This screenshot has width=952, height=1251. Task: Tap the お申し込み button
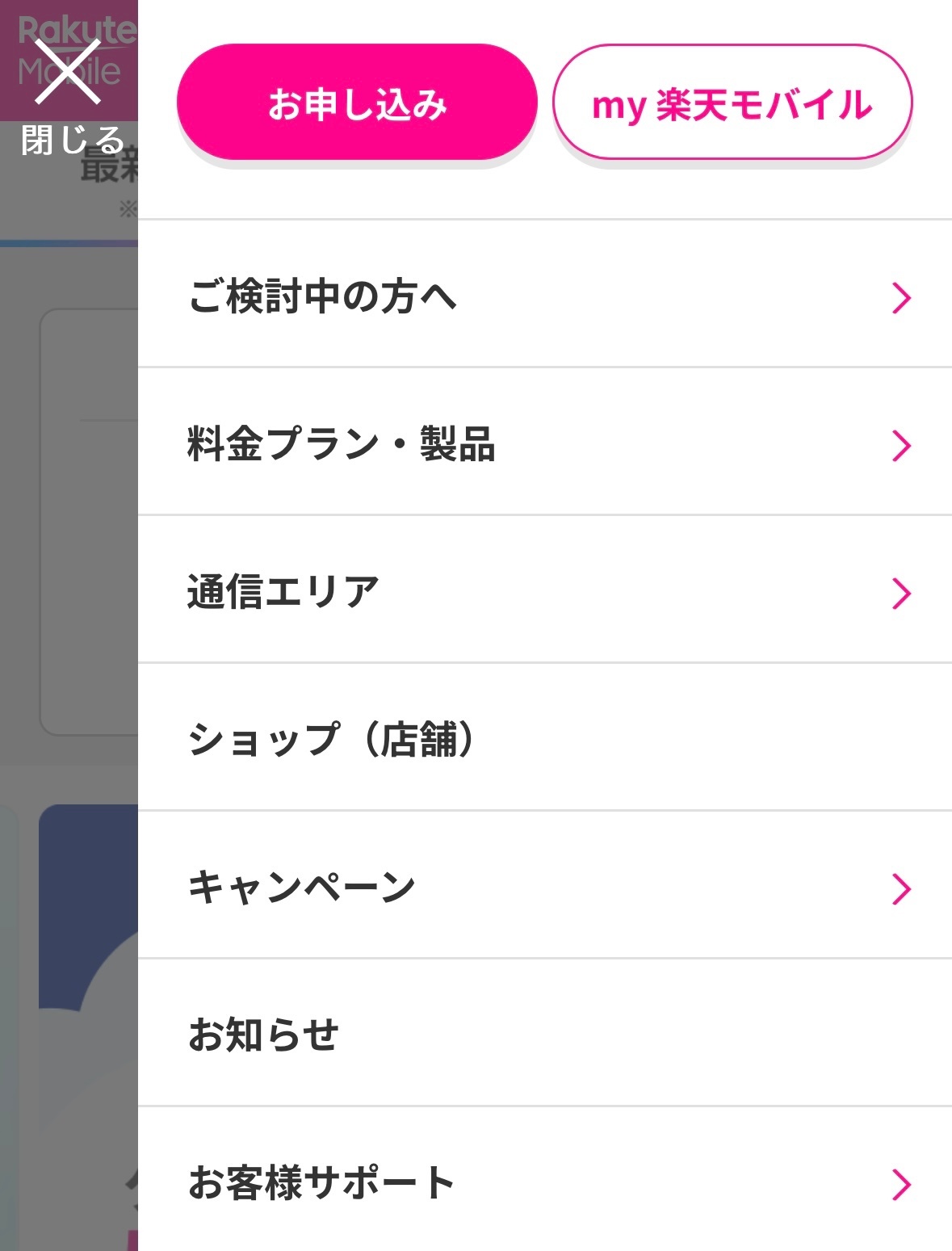pos(356,103)
